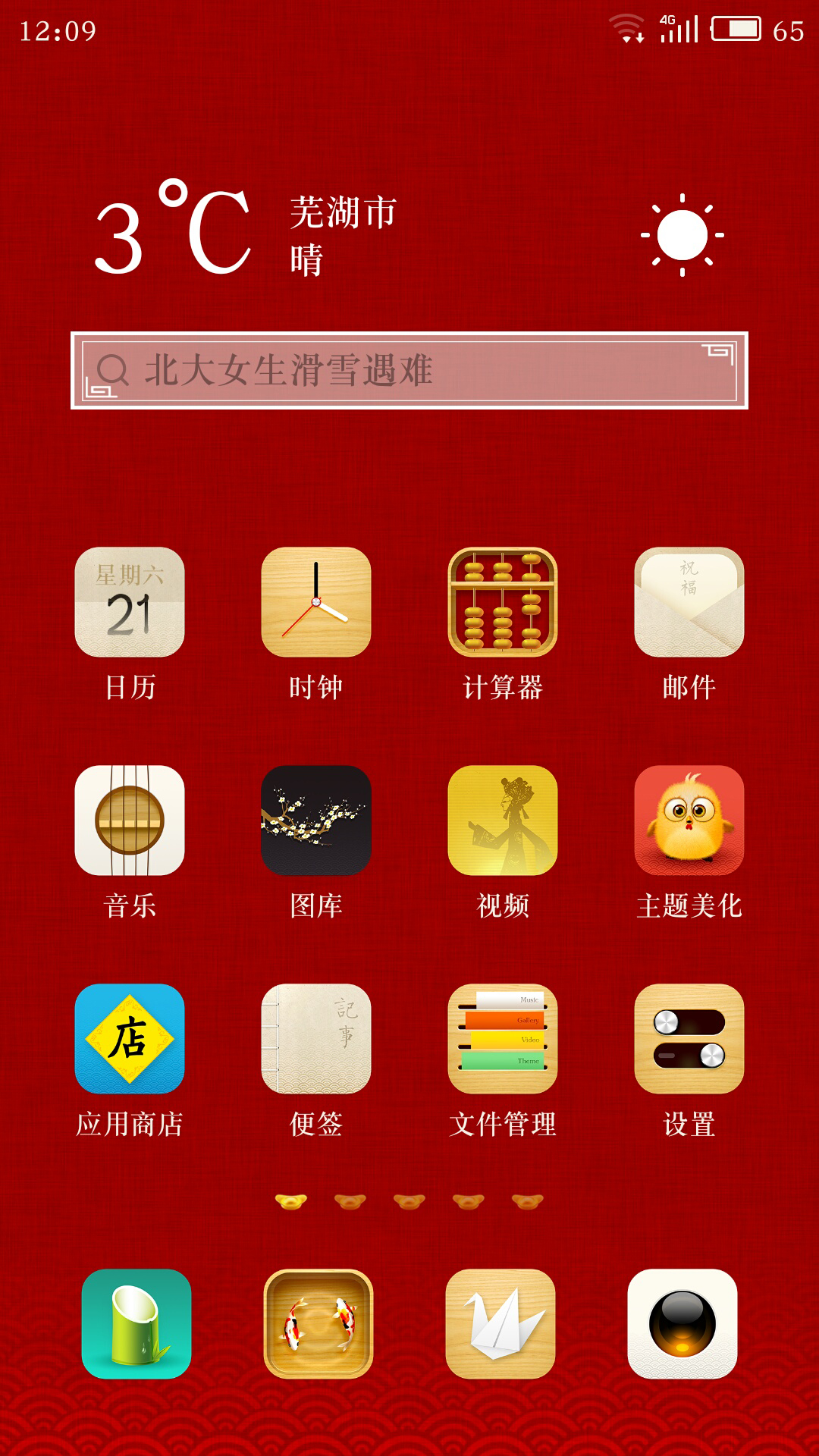Tap the green bamboo dock icon
819x1456 pixels.
136,1324
